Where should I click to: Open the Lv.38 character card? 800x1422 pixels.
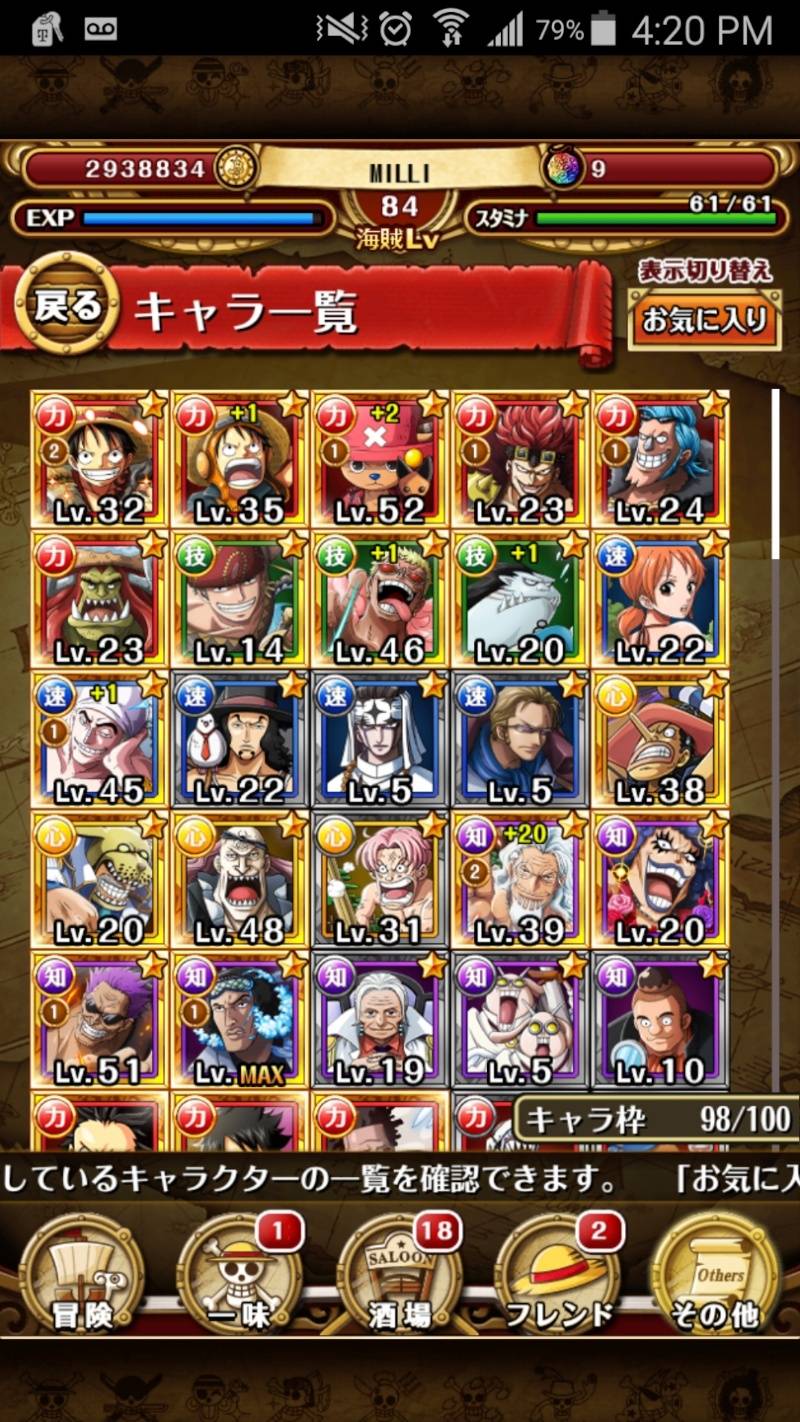[x=659, y=739]
